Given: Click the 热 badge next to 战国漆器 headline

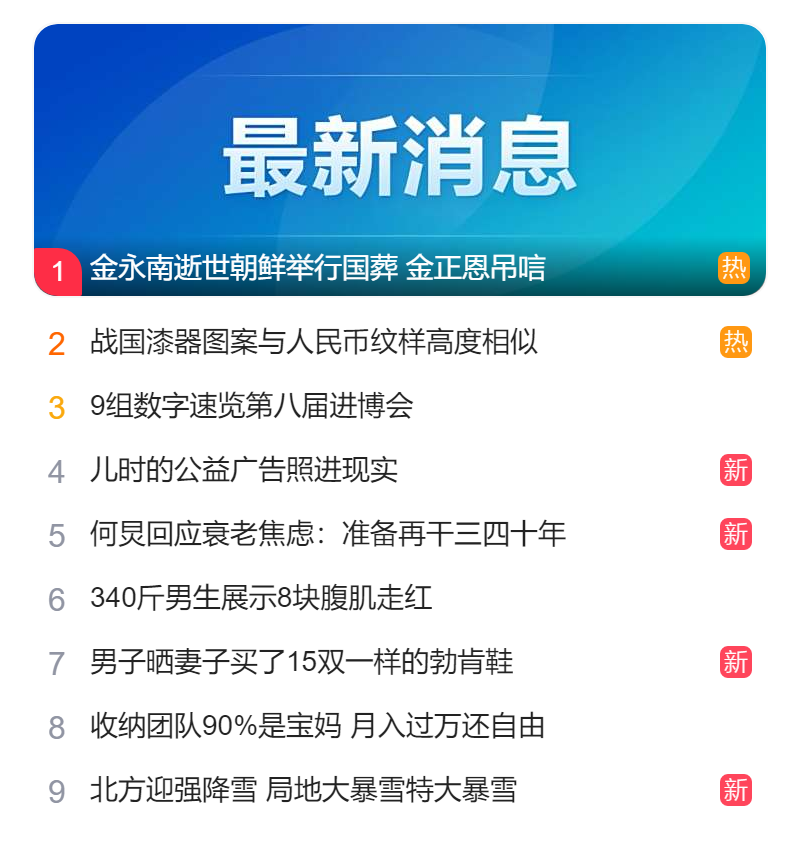Looking at the screenshot, I should tap(735, 343).
